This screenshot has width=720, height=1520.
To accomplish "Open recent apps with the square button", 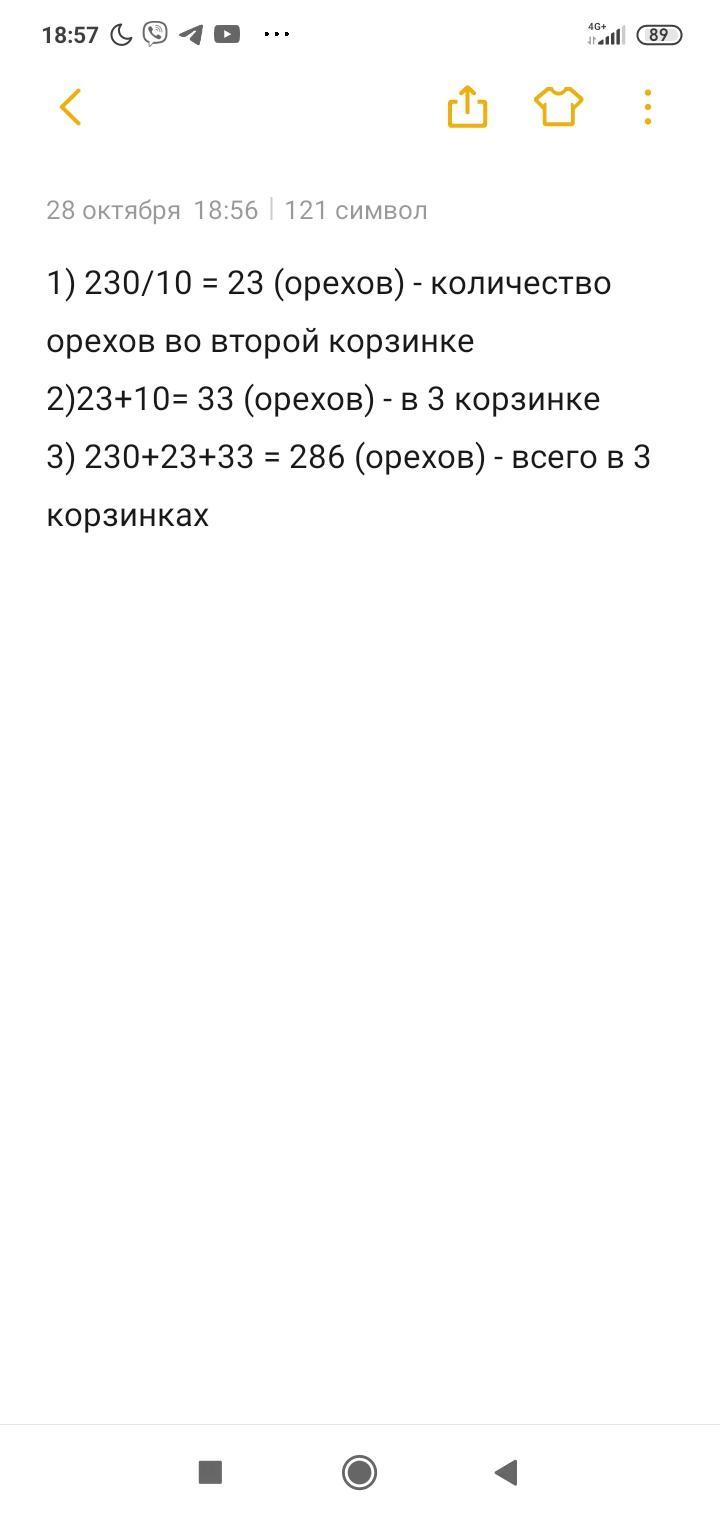I will click(210, 1472).
